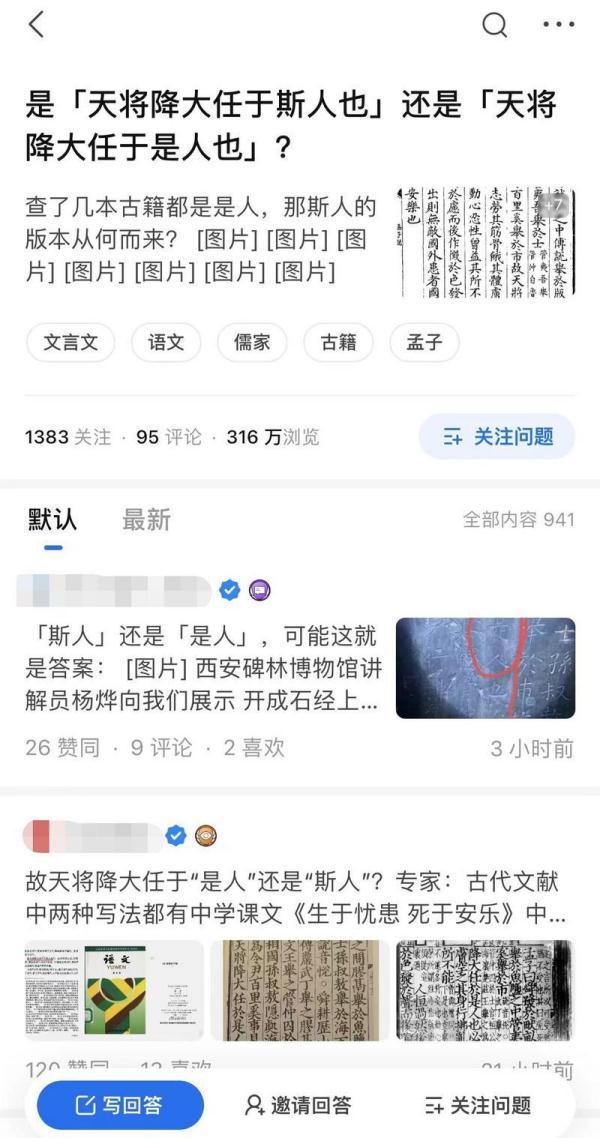Viewport: 600px width, 1138px height.
Task: Open the ancient text image thumbnail
Action: [487, 241]
